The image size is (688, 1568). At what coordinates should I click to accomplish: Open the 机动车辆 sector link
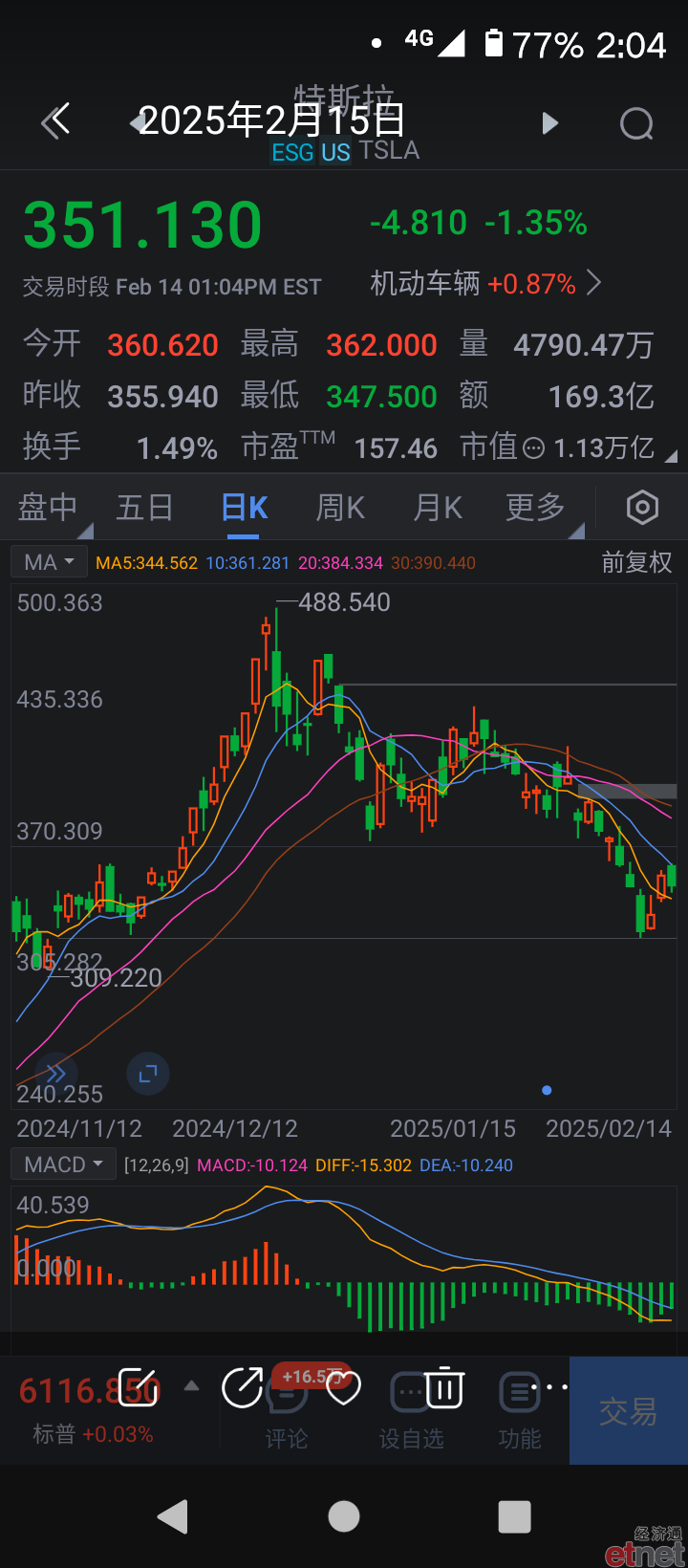coord(485,283)
